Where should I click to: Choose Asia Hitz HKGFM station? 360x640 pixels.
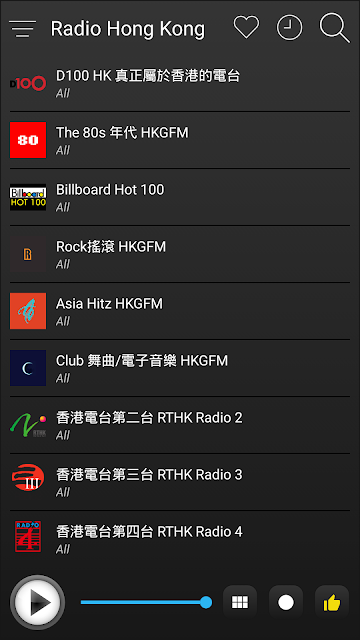click(180, 311)
